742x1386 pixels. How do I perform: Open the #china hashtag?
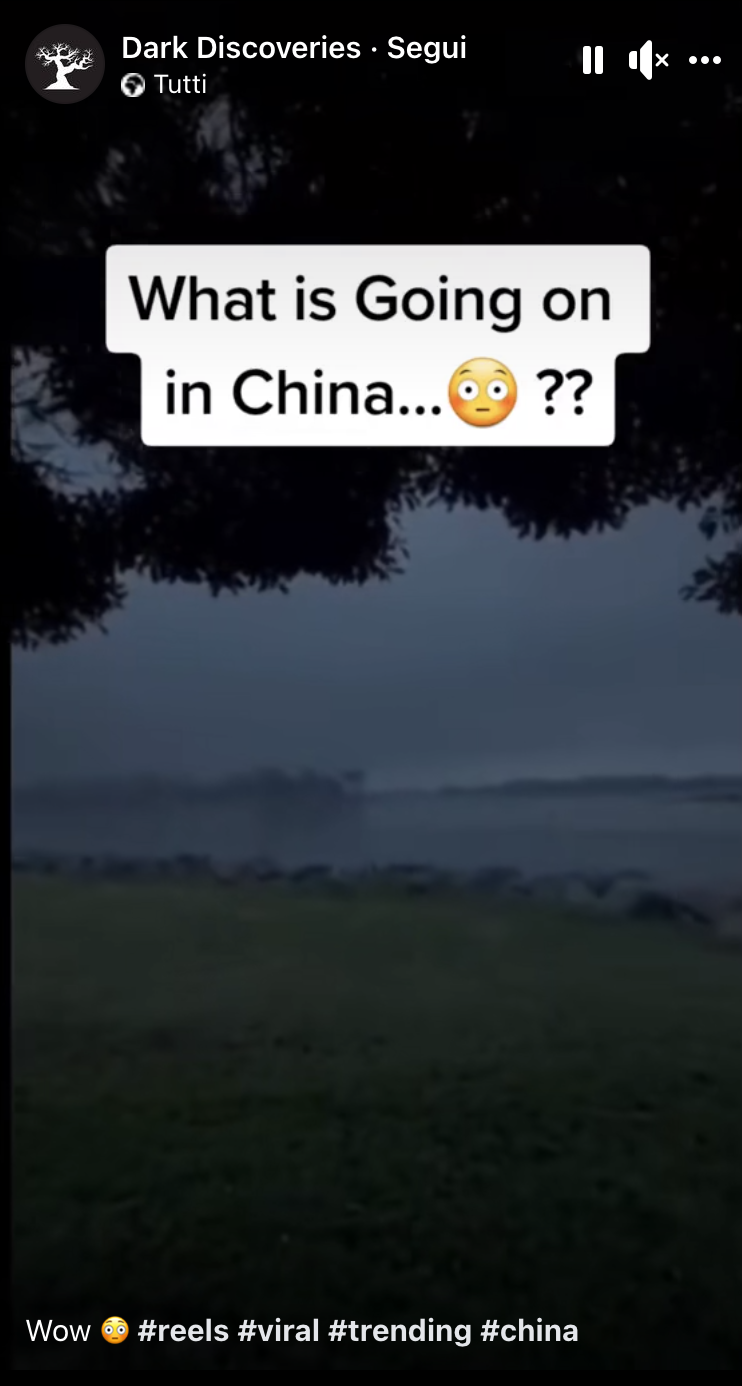tap(529, 1331)
